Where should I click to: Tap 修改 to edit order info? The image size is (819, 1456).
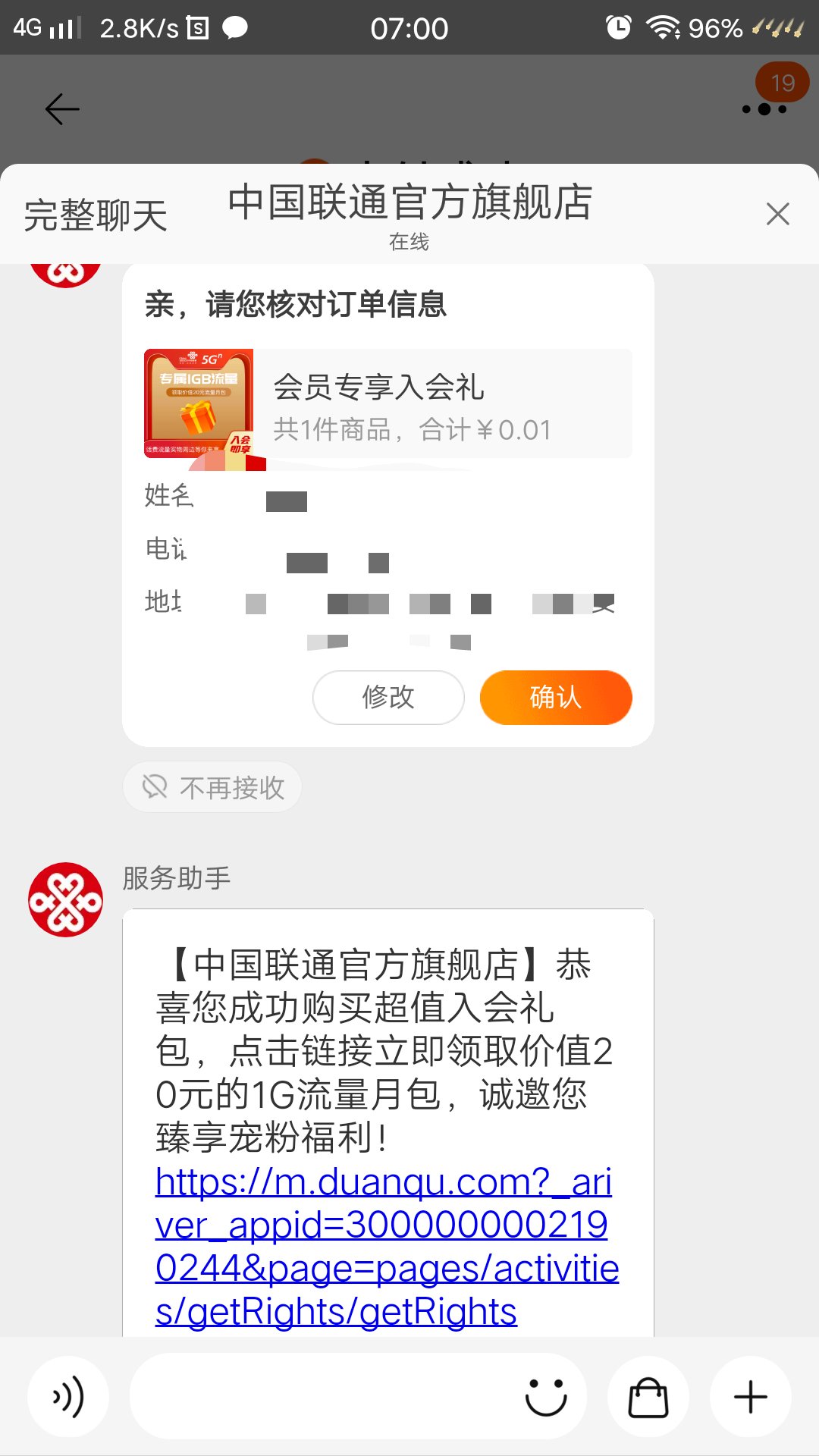click(x=388, y=697)
